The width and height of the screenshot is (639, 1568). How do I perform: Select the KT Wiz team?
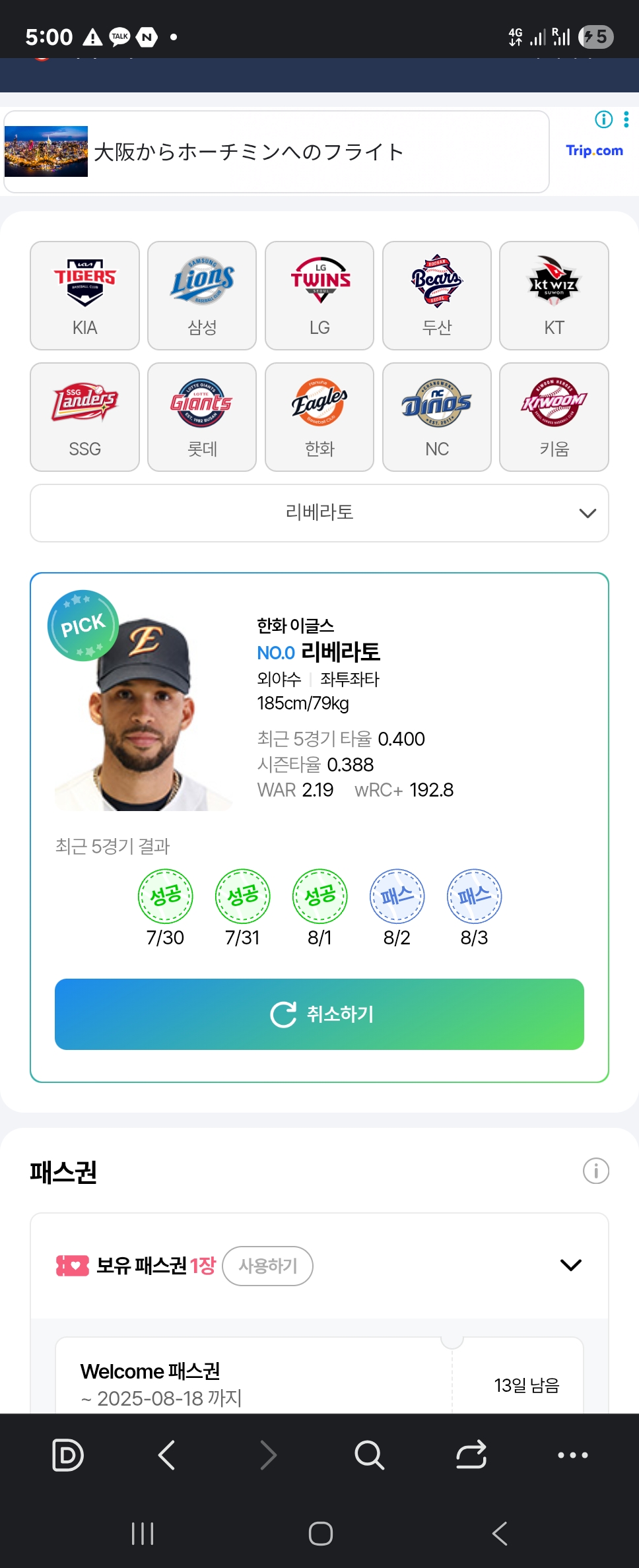coord(554,295)
